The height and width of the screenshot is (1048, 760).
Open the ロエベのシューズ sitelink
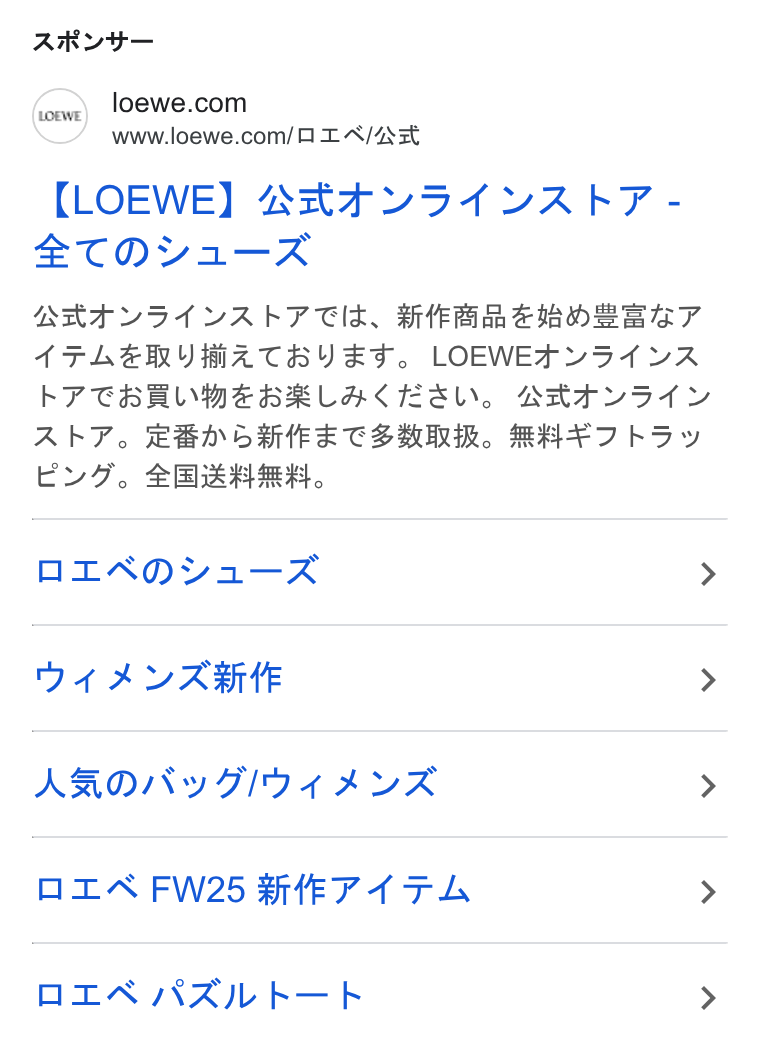pyautogui.click(x=380, y=572)
